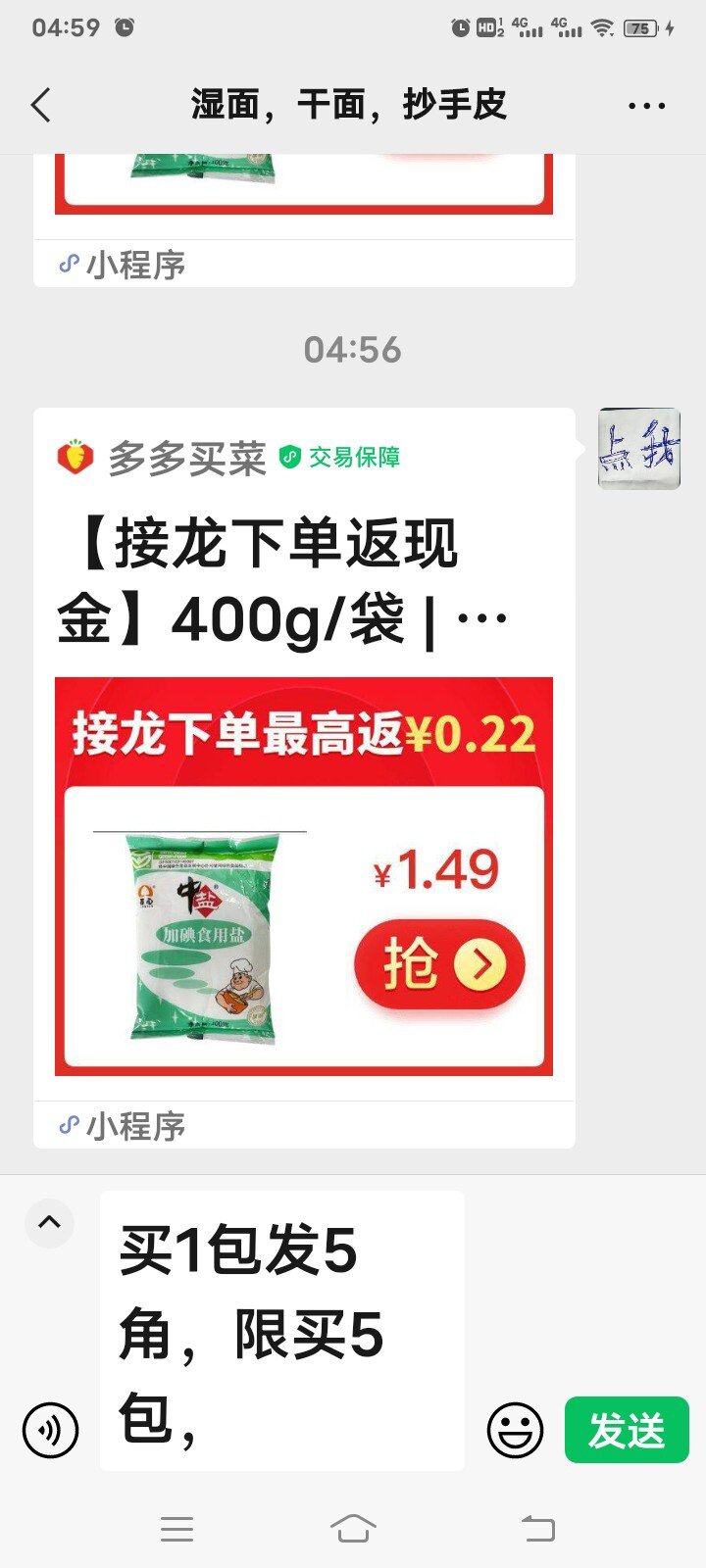Switch to voice message input
This screenshot has height=1568, width=706.
point(50,1431)
